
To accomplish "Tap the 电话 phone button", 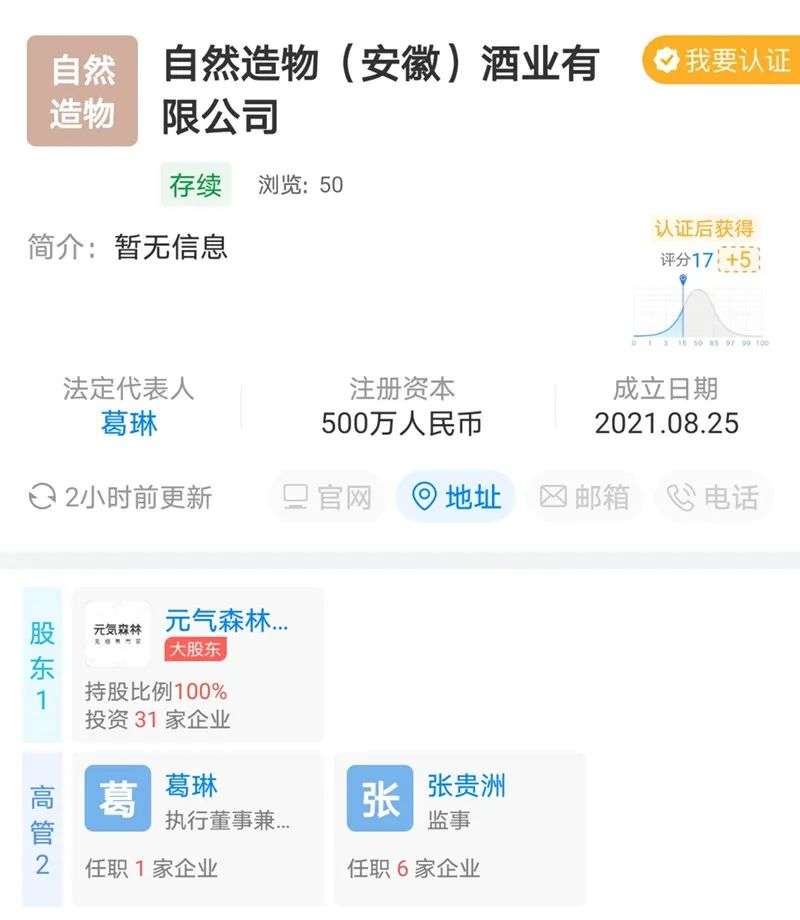I will coord(714,497).
